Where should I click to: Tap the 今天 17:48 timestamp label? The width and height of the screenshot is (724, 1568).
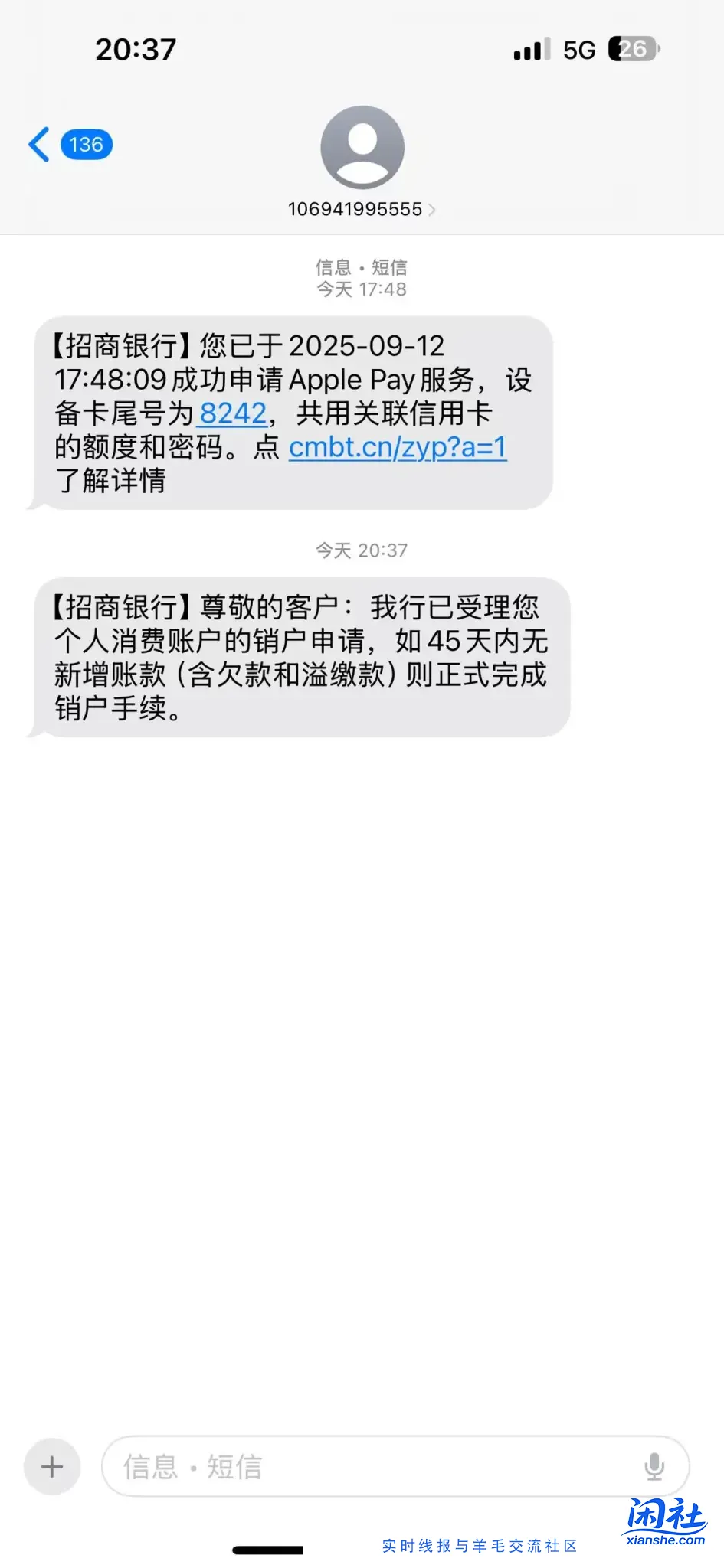362,289
